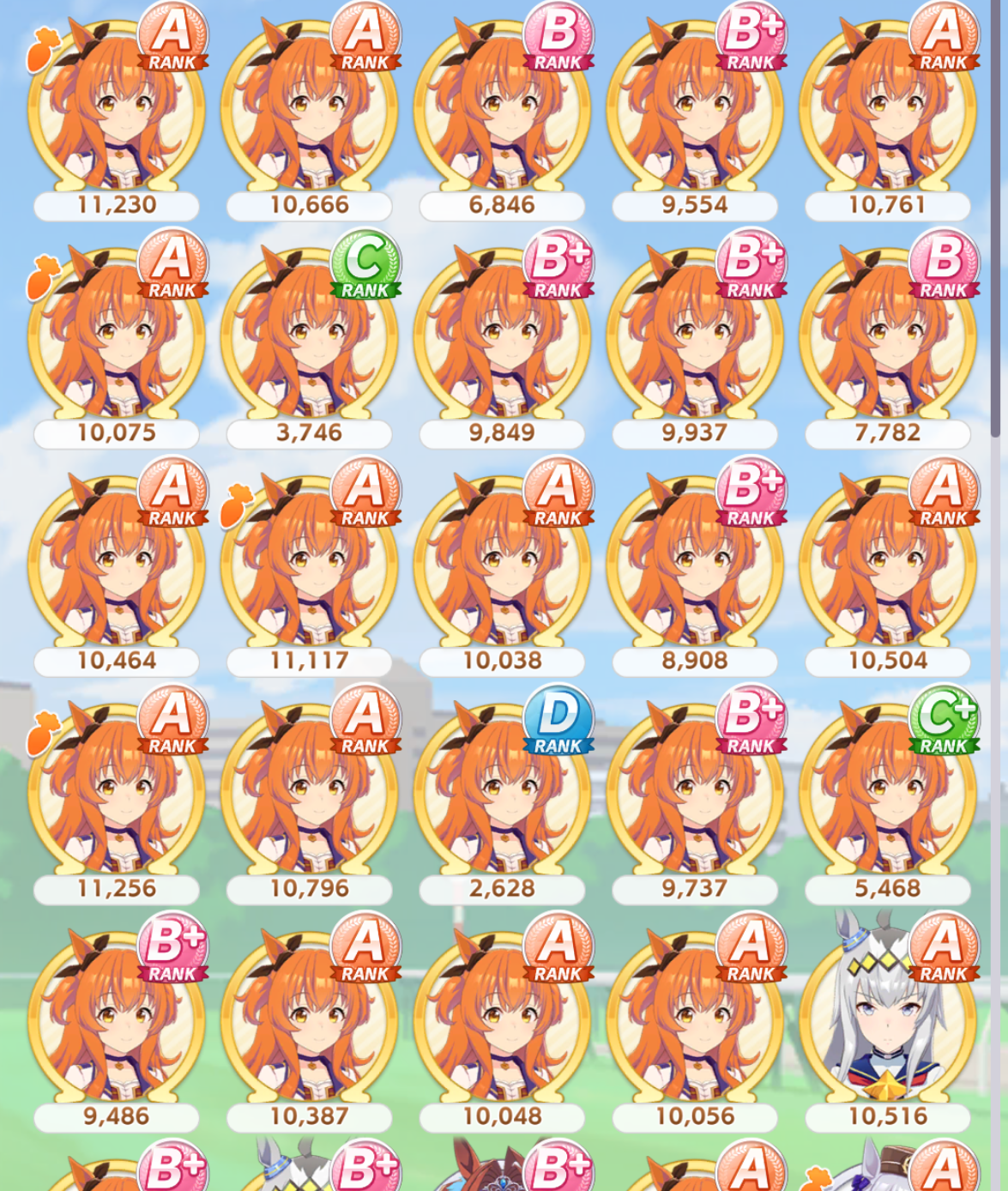Select the character scored 9,486
The height and width of the screenshot is (1191, 1008).
click(117, 1021)
